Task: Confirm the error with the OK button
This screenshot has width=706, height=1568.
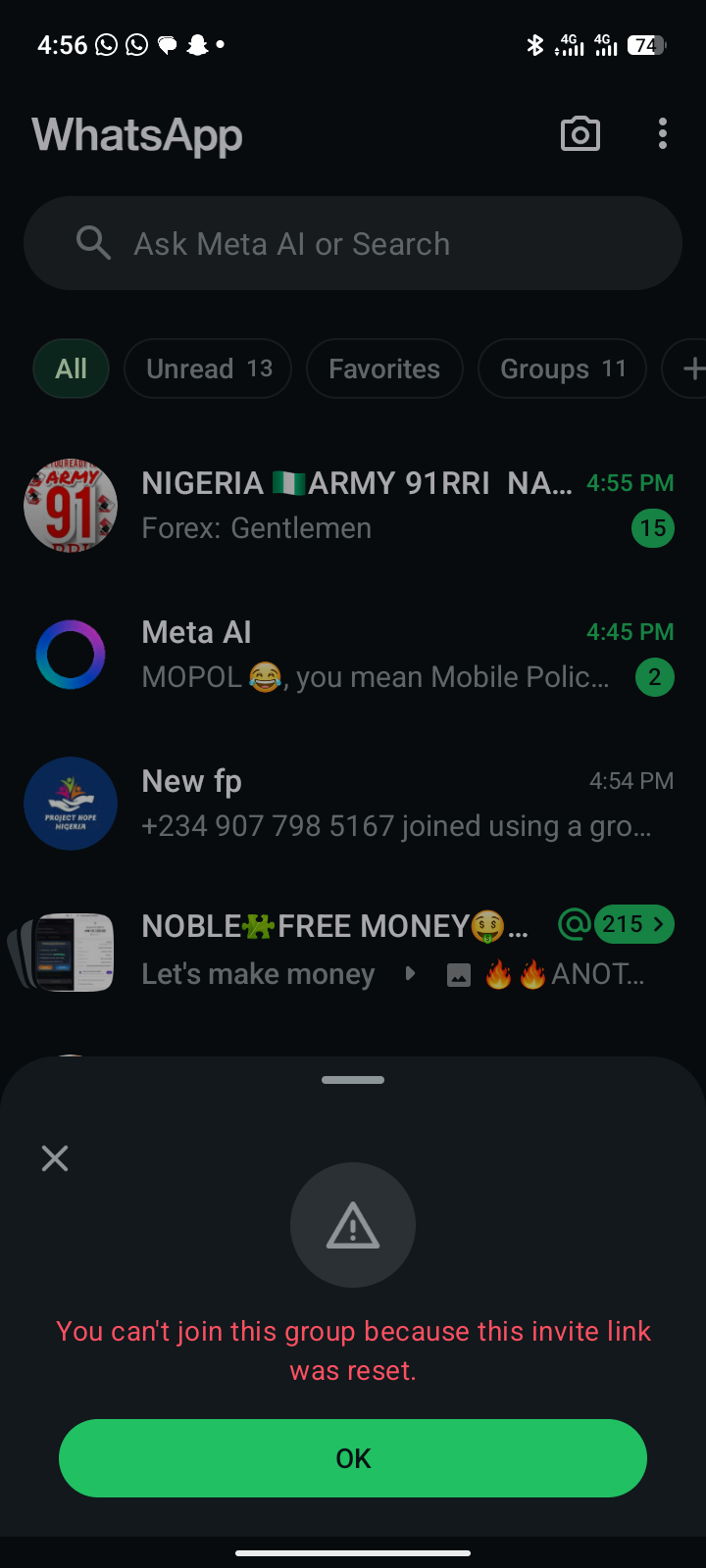Action: pyautogui.click(x=353, y=1458)
